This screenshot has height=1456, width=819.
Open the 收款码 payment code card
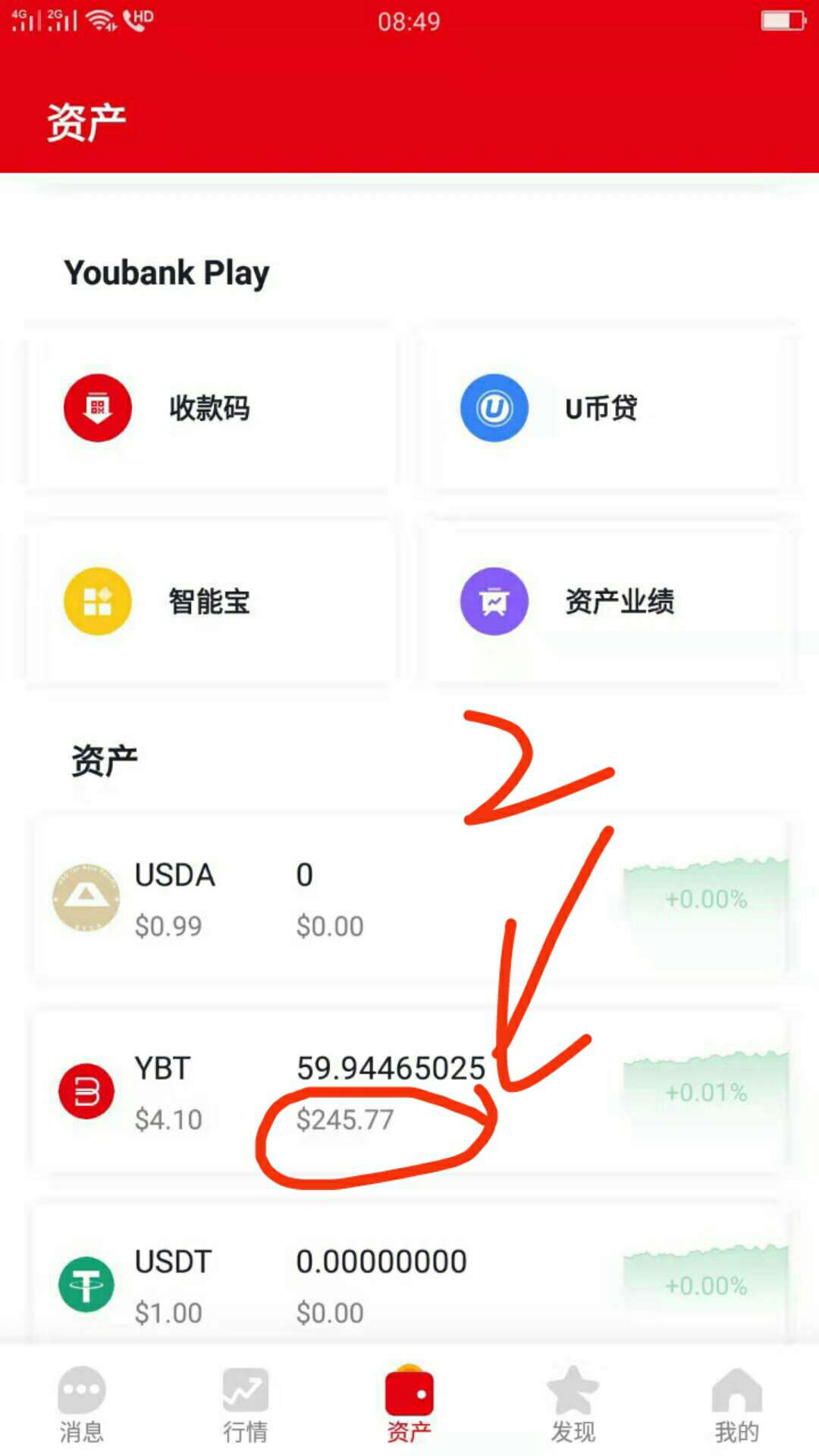[210, 409]
